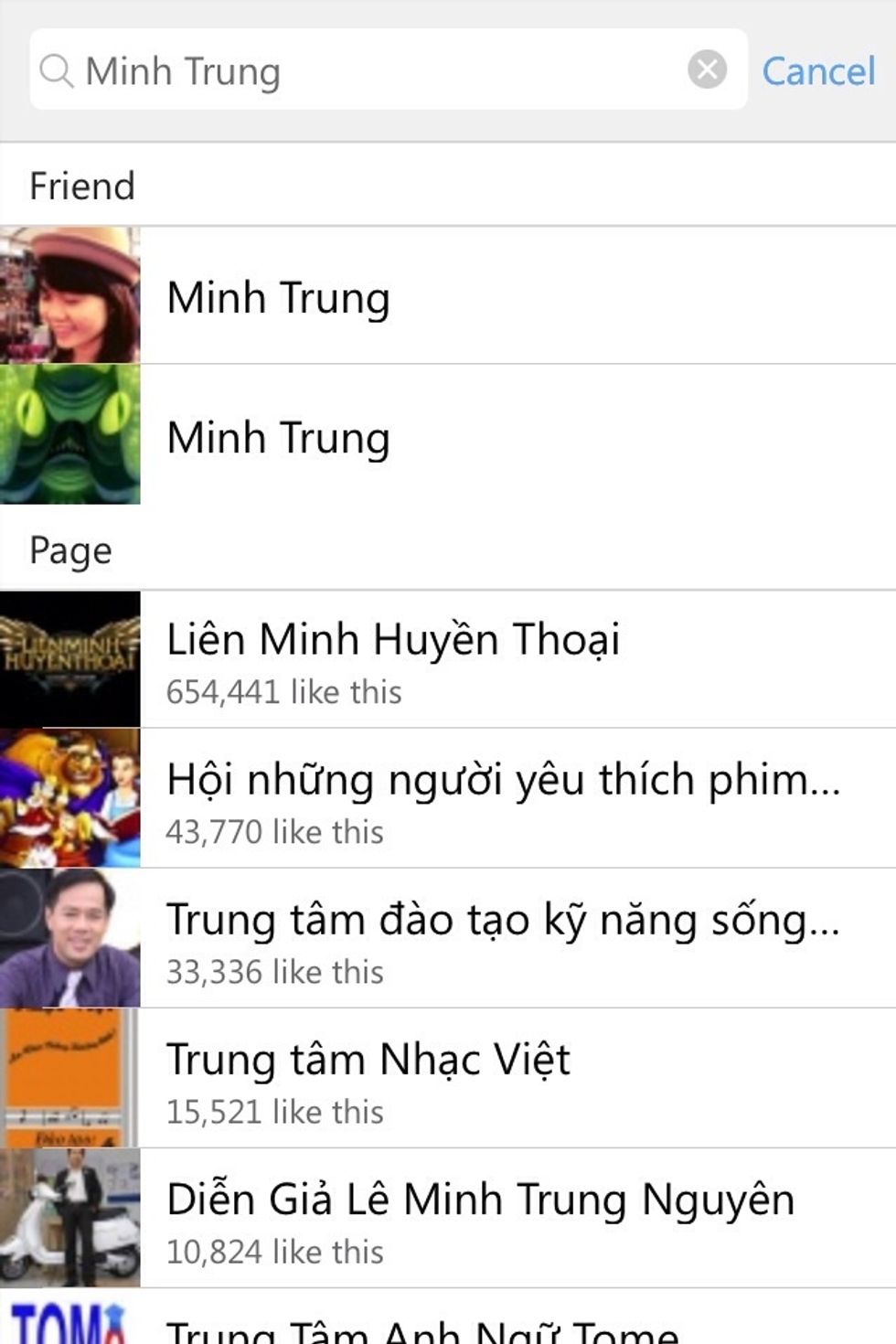Open profile picture of first Minh Trung friend
896x1344 pixels.
click(x=69, y=294)
